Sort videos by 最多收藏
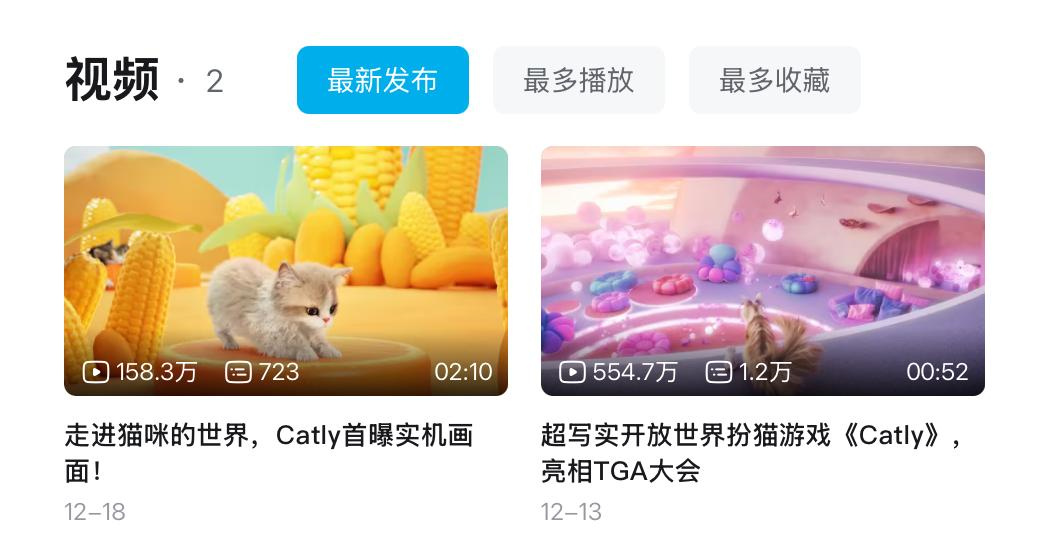Screen dimensions: 1040x552 (x=774, y=80)
